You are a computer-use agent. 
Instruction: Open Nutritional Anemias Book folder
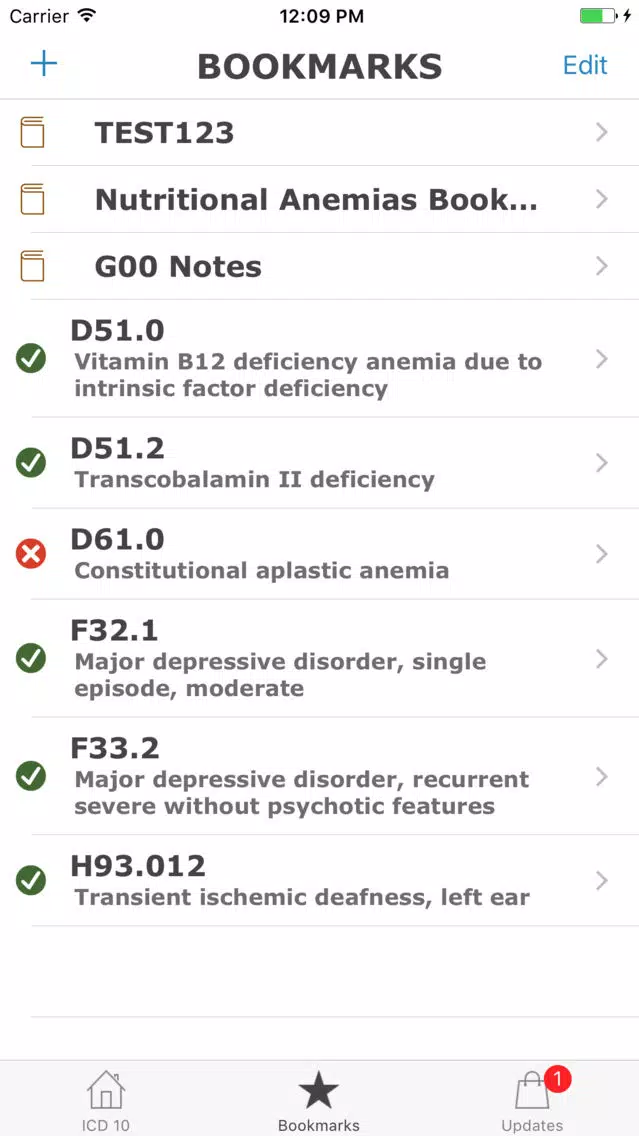(x=320, y=199)
